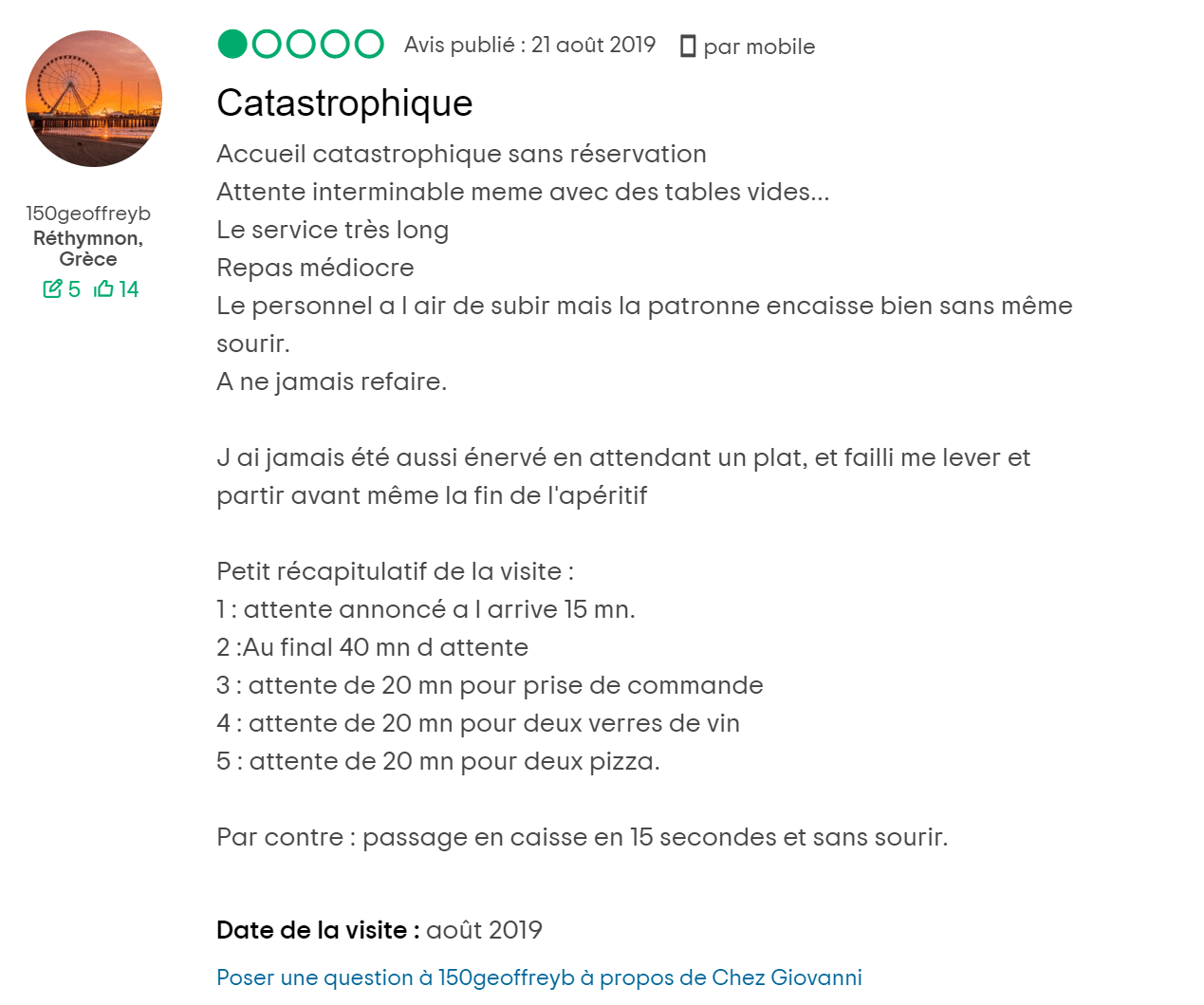Ask 150geoffreyb a question about Chez Giovanni
Viewport: 1204px width, 1005px height.
click(539, 977)
